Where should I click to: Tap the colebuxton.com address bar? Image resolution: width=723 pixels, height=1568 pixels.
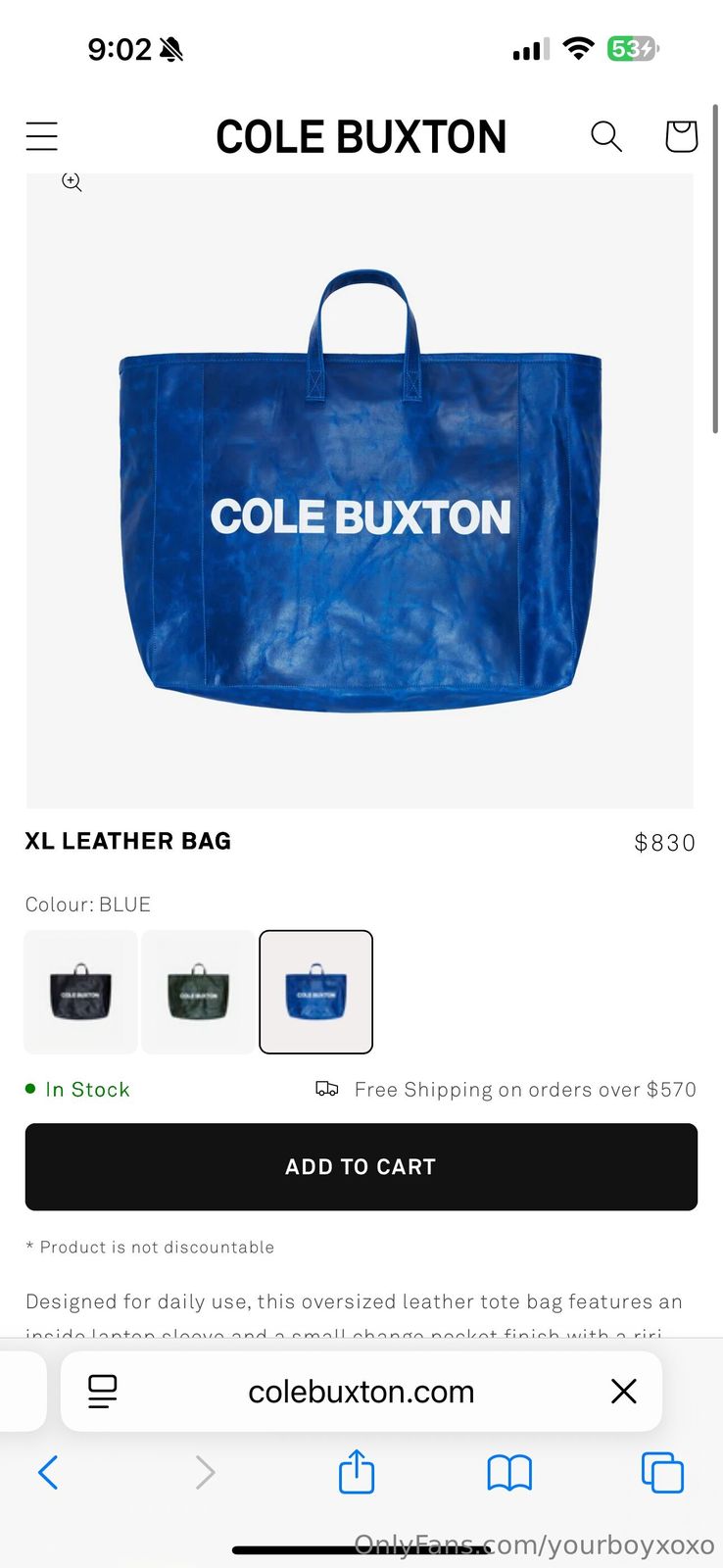(x=361, y=1392)
